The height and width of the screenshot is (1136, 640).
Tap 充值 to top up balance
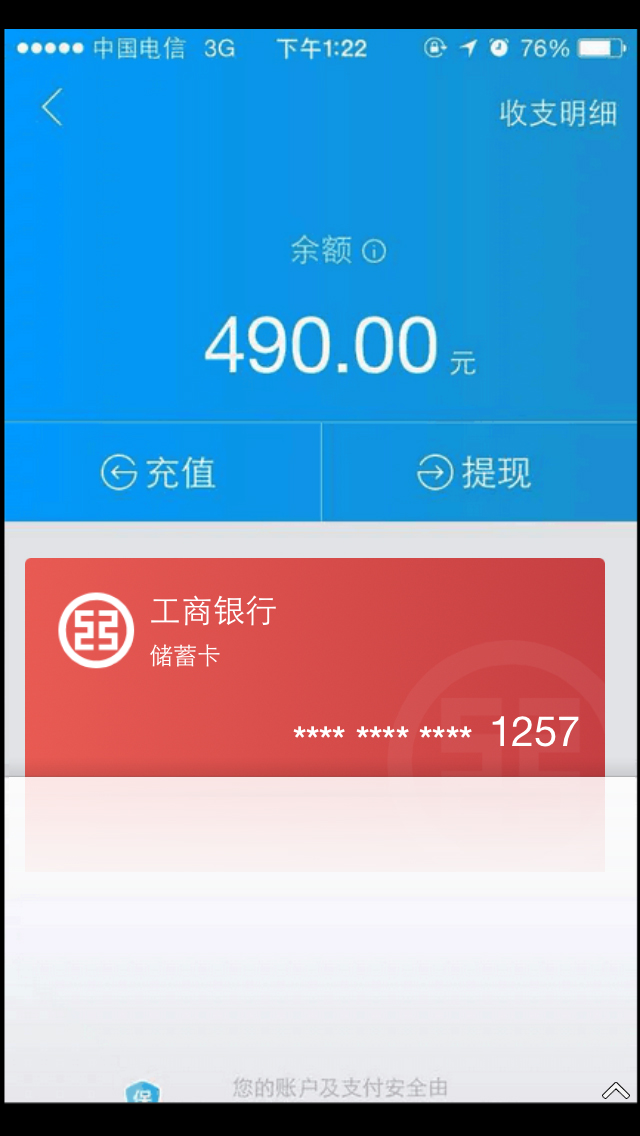[x=160, y=472]
